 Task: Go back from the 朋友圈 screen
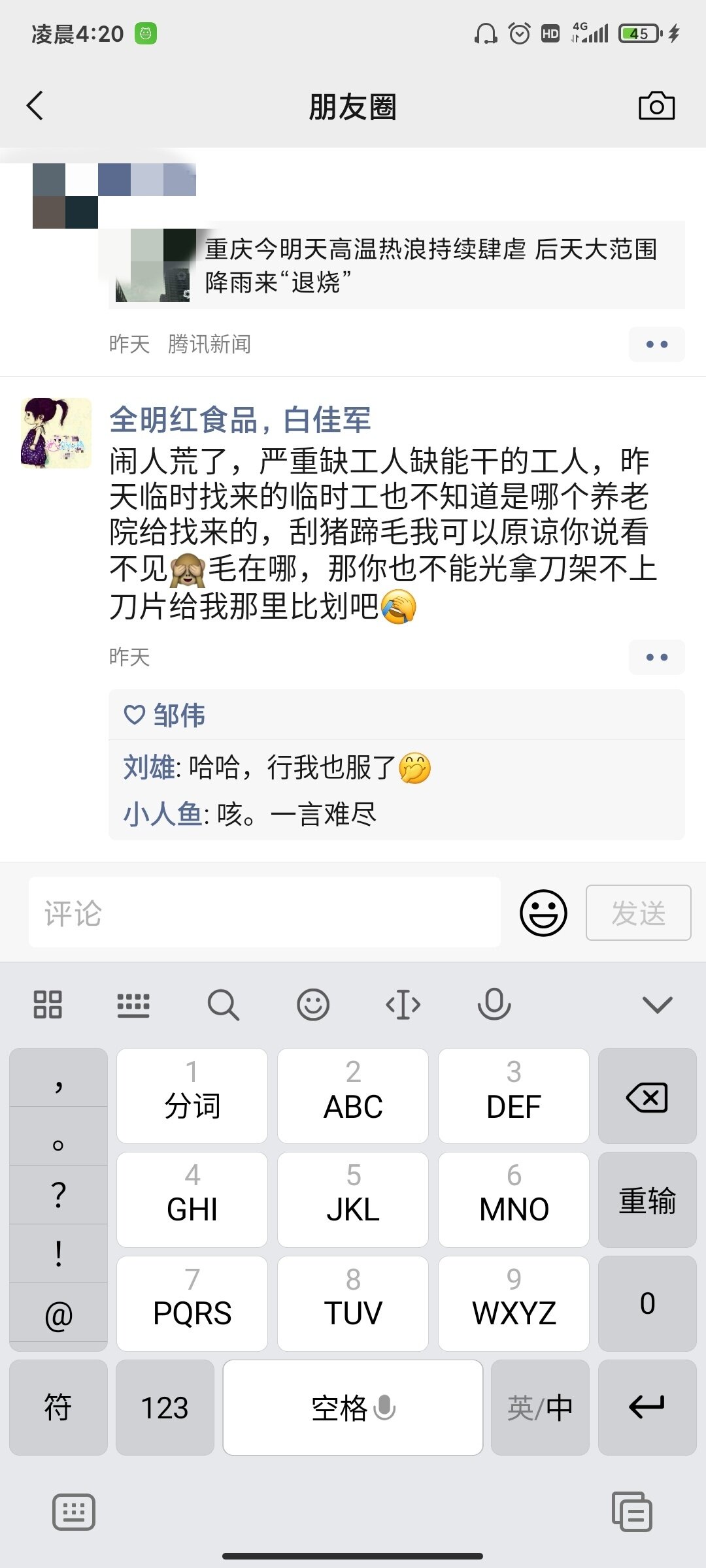[35, 106]
